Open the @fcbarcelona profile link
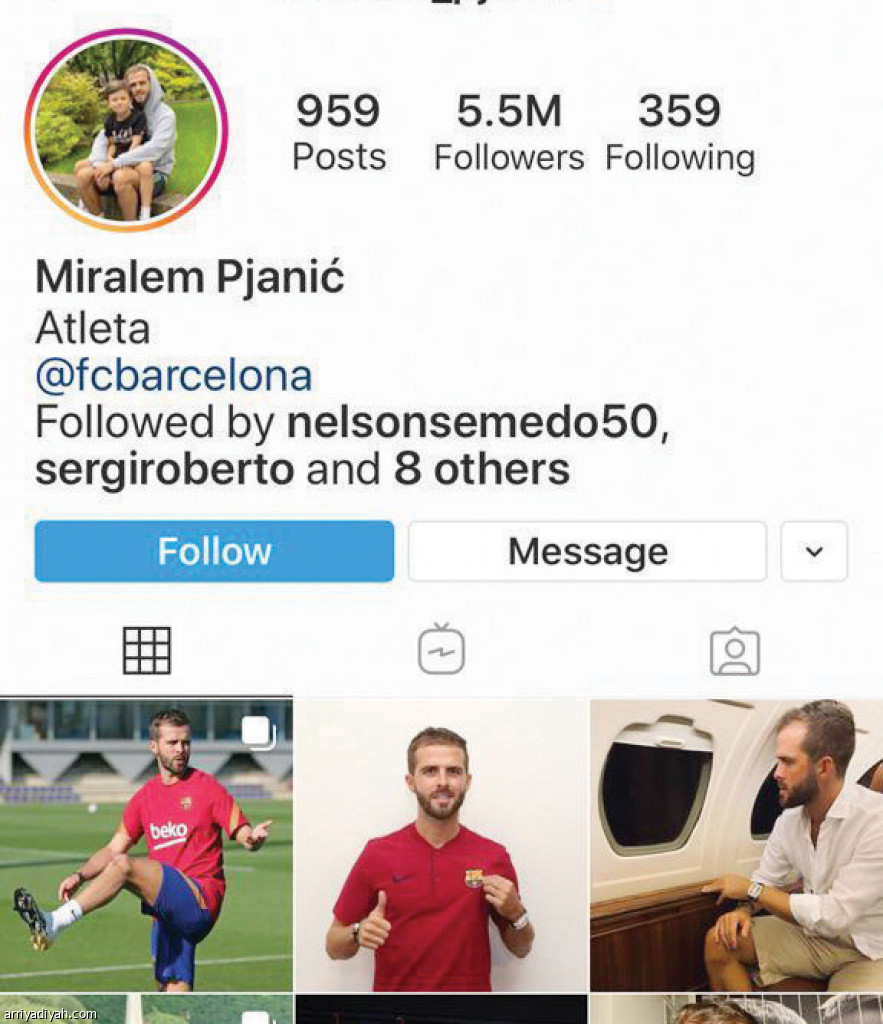This screenshot has height=1024, width=883. (x=174, y=376)
